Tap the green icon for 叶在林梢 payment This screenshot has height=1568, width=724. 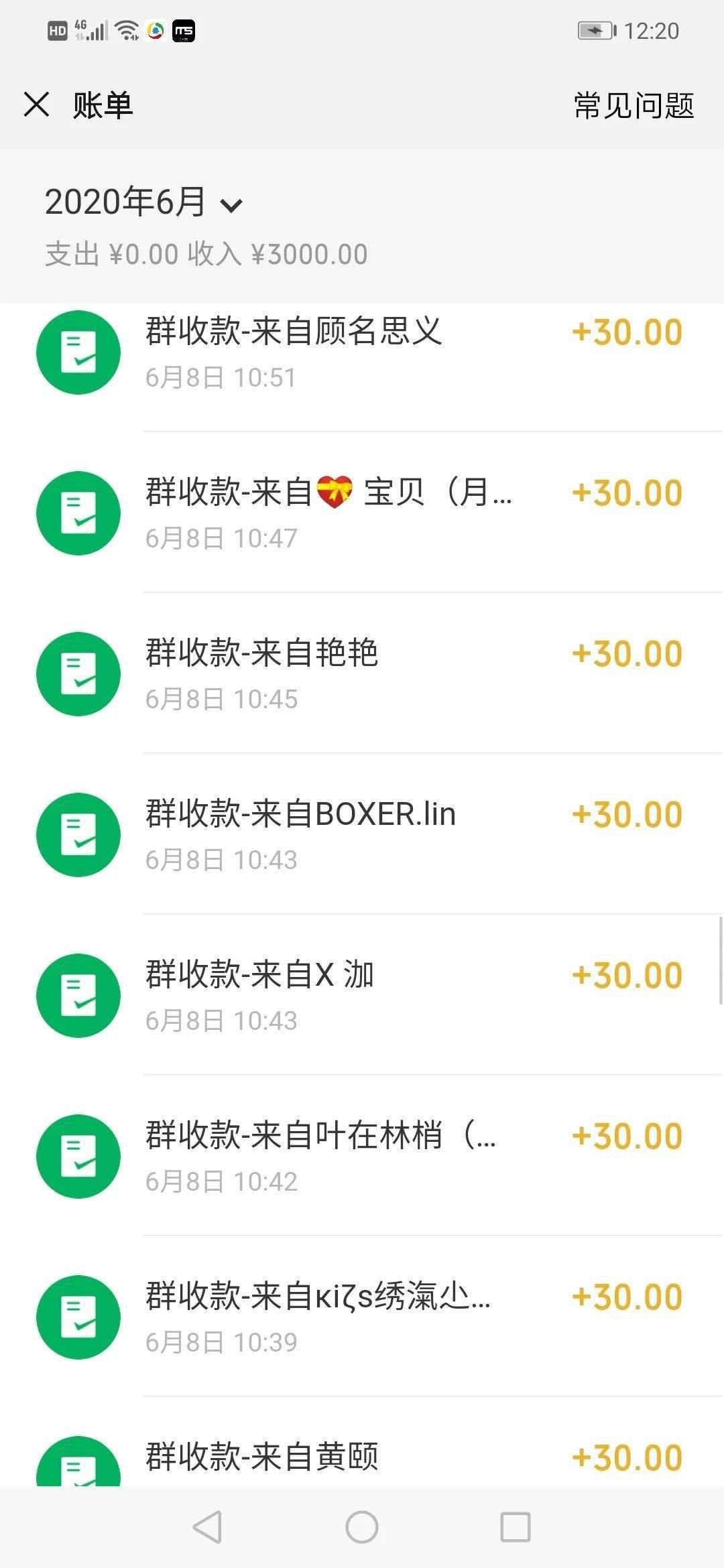[78, 1157]
